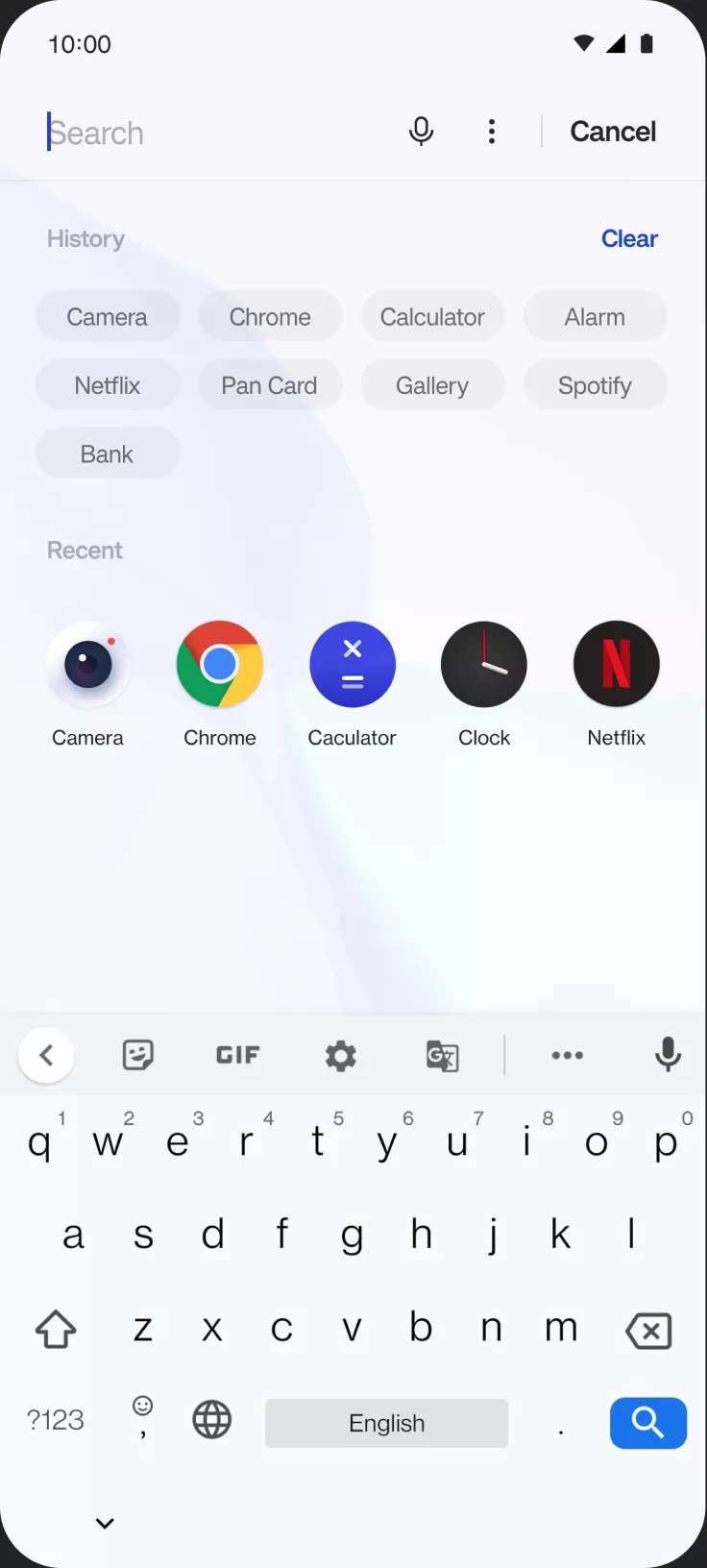Choose the Spotify history chip
This screenshot has height=1568, width=707.
595,385
